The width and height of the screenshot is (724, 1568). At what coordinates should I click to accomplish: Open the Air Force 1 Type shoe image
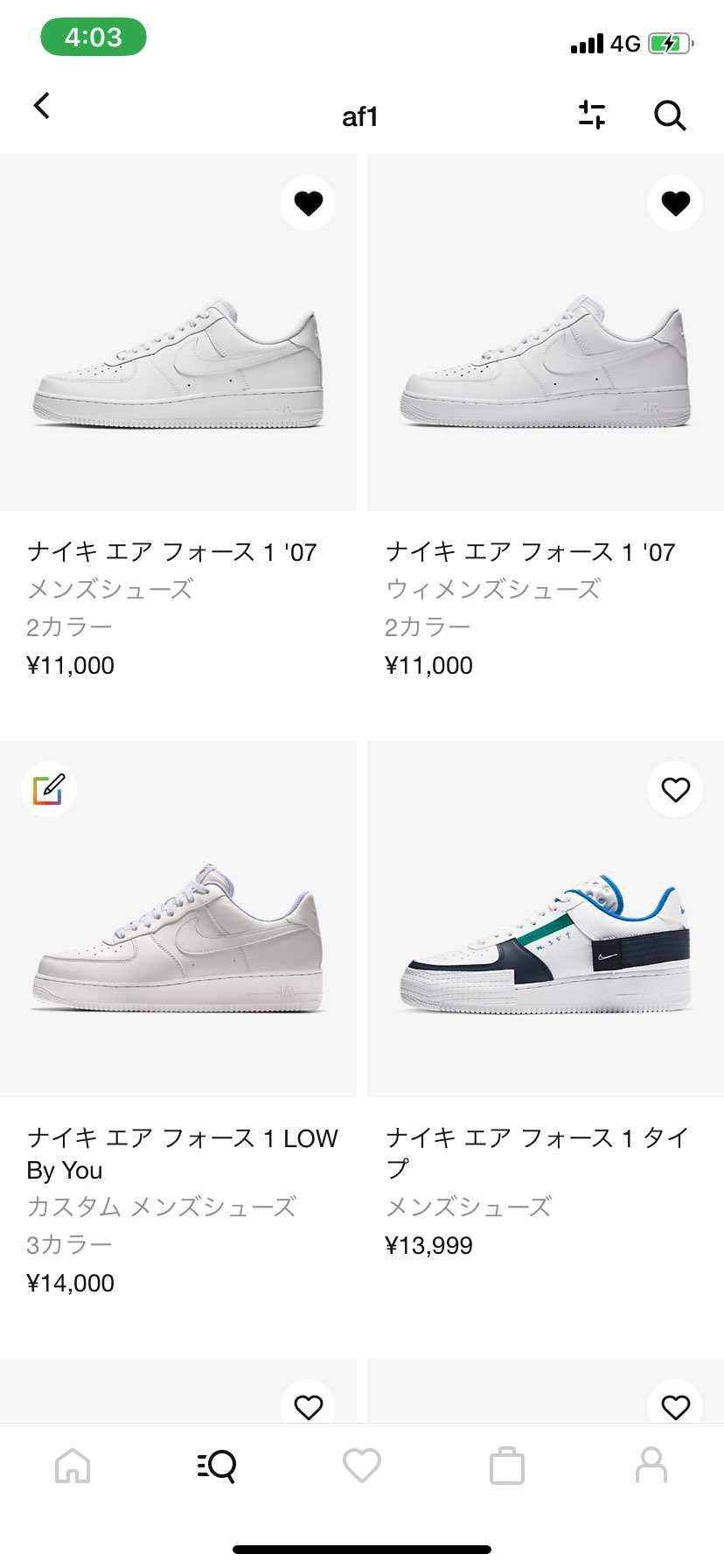(544, 945)
